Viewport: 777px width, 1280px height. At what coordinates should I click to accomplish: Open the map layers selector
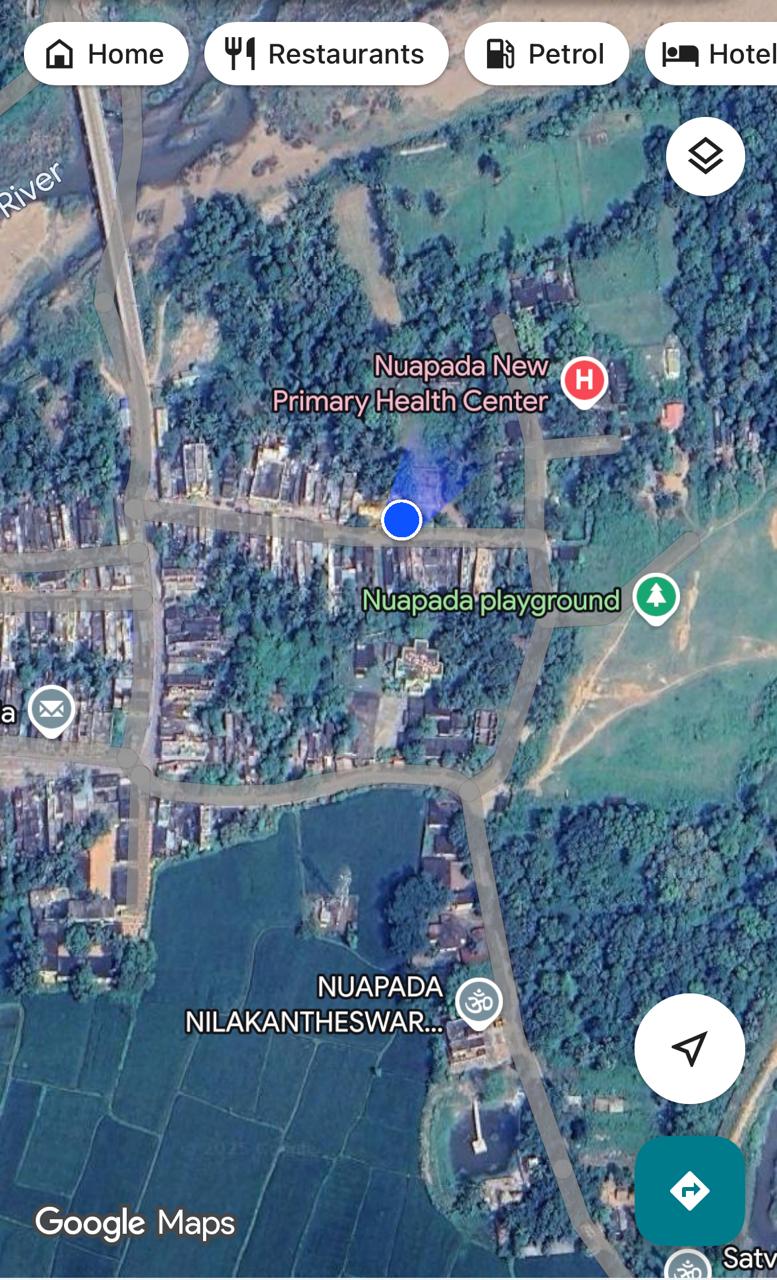click(705, 156)
